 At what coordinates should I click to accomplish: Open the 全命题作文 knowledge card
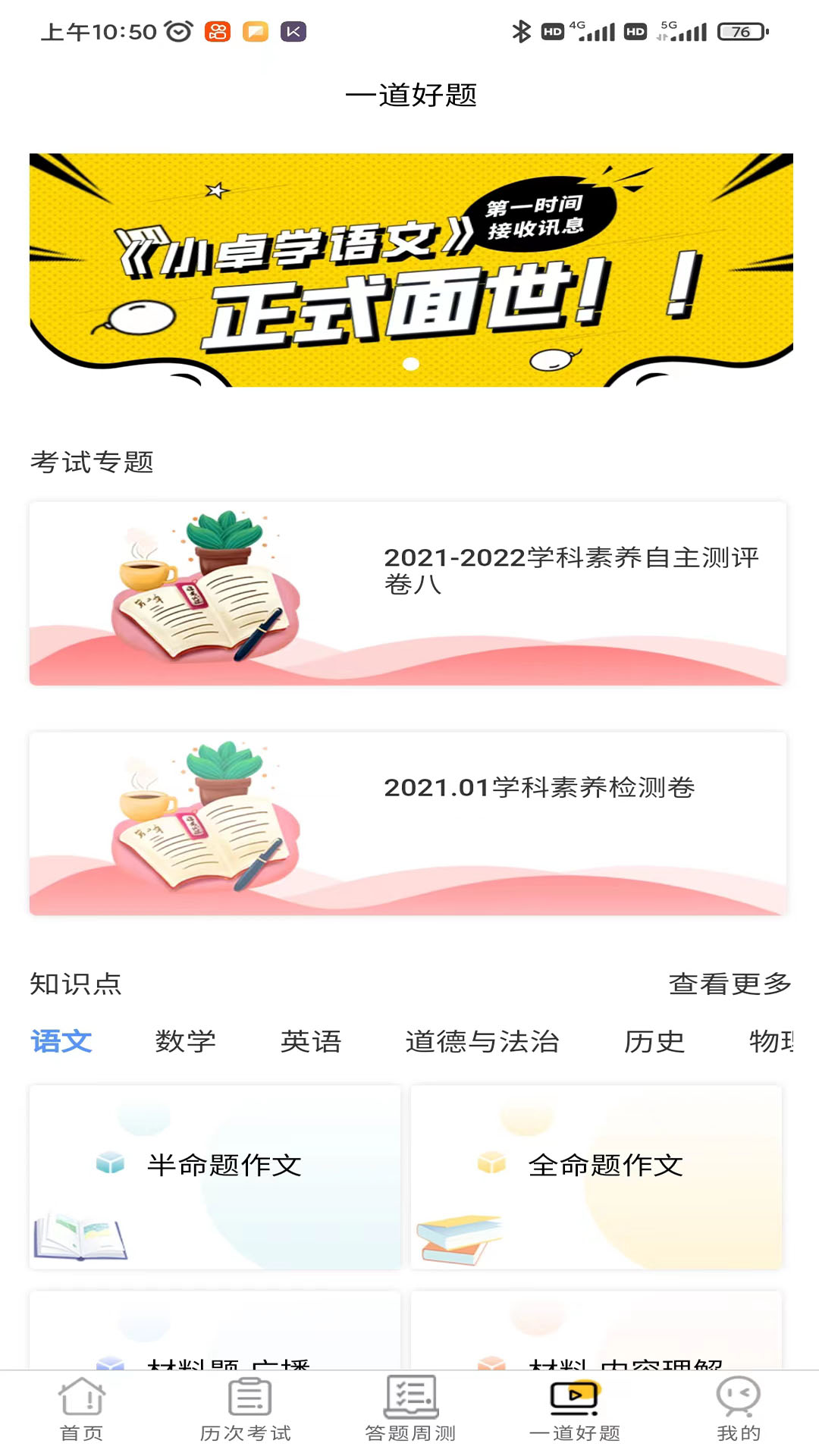(x=596, y=1176)
